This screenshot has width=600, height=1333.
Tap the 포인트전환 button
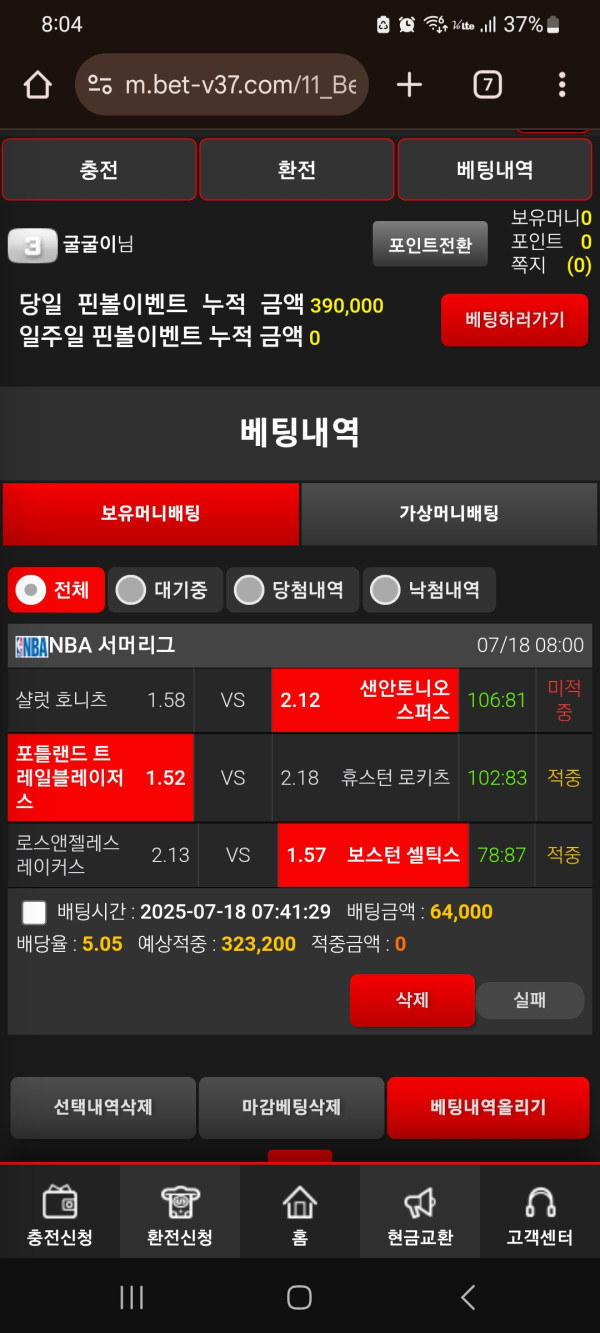click(430, 245)
